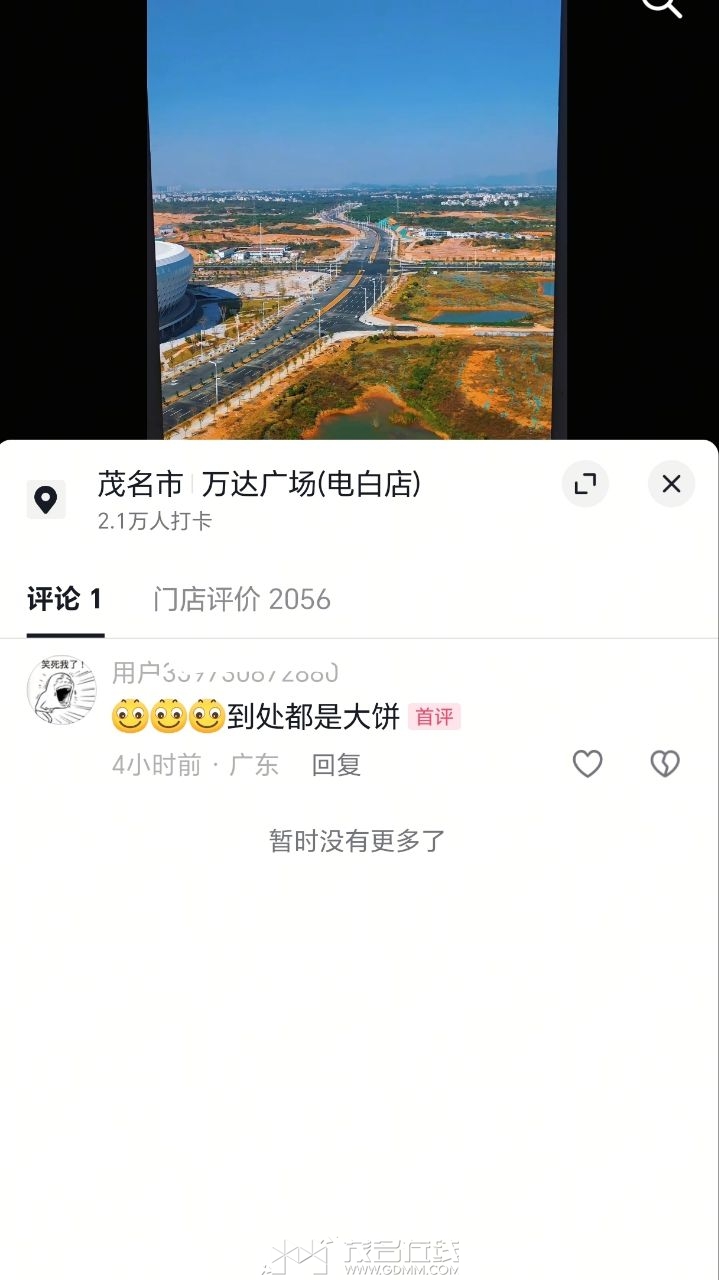
Task: Like the 到处都是大饼 comment
Action: click(x=587, y=764)
